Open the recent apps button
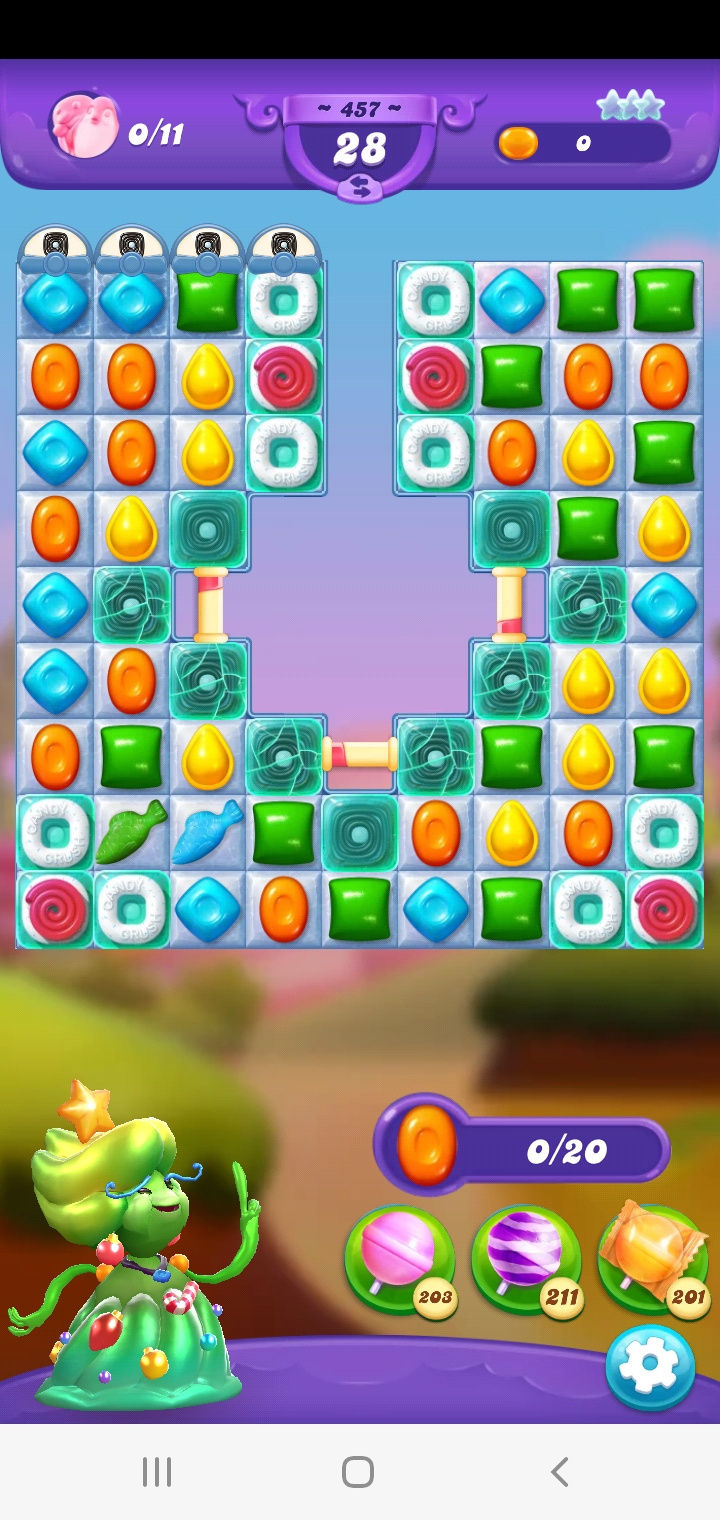Image resolution: width=720 pixels, height=1520 pixels. click(157, 1471)
